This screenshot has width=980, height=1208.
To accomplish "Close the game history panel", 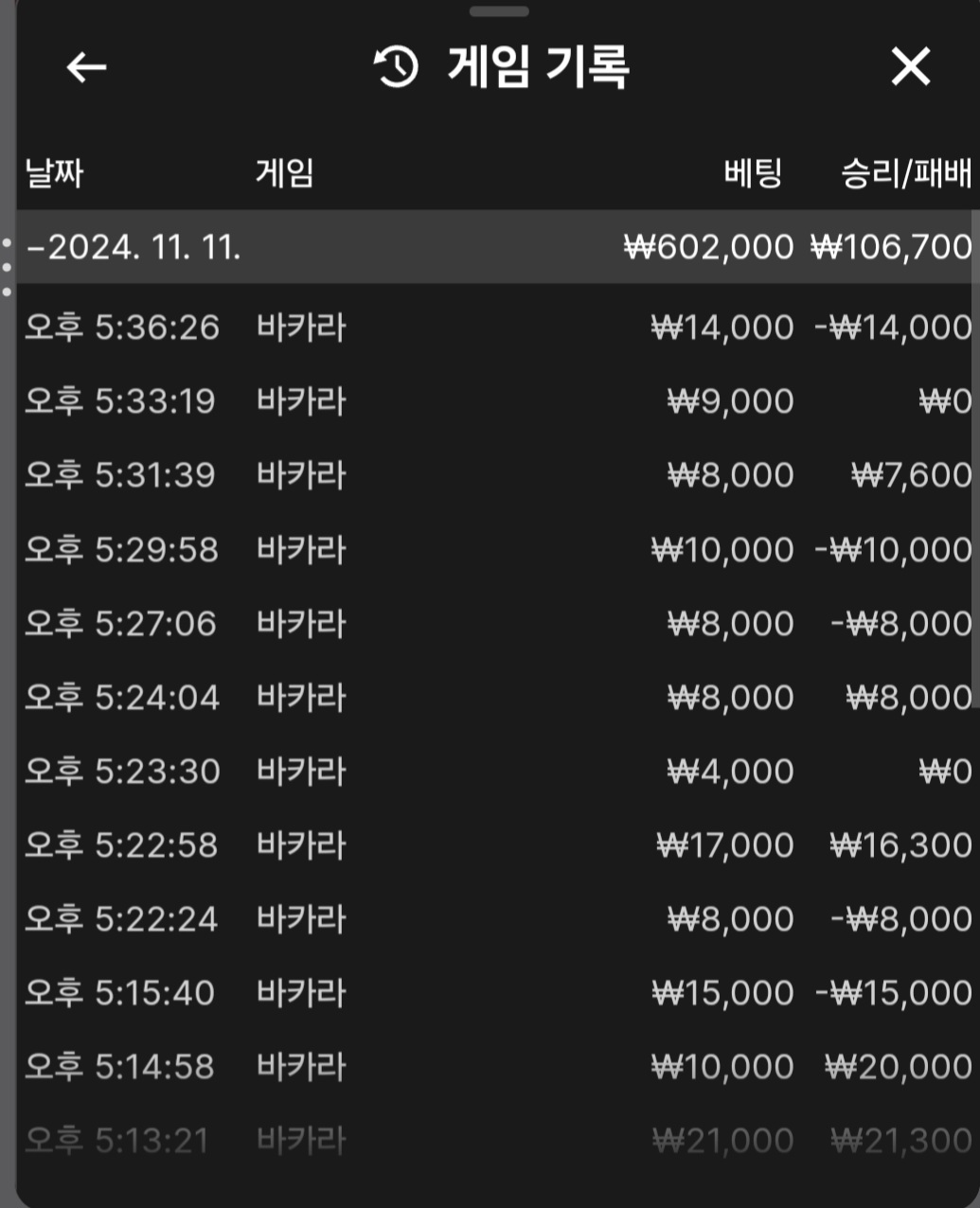I will pyautogui.click(x=910, y=67).
